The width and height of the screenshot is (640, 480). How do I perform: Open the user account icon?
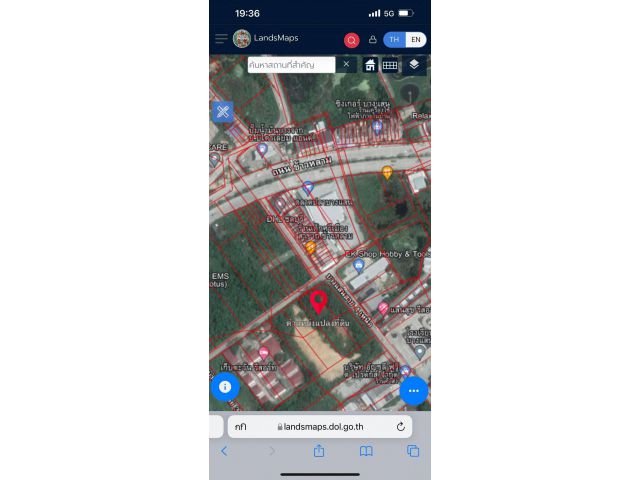pos(373,40)
